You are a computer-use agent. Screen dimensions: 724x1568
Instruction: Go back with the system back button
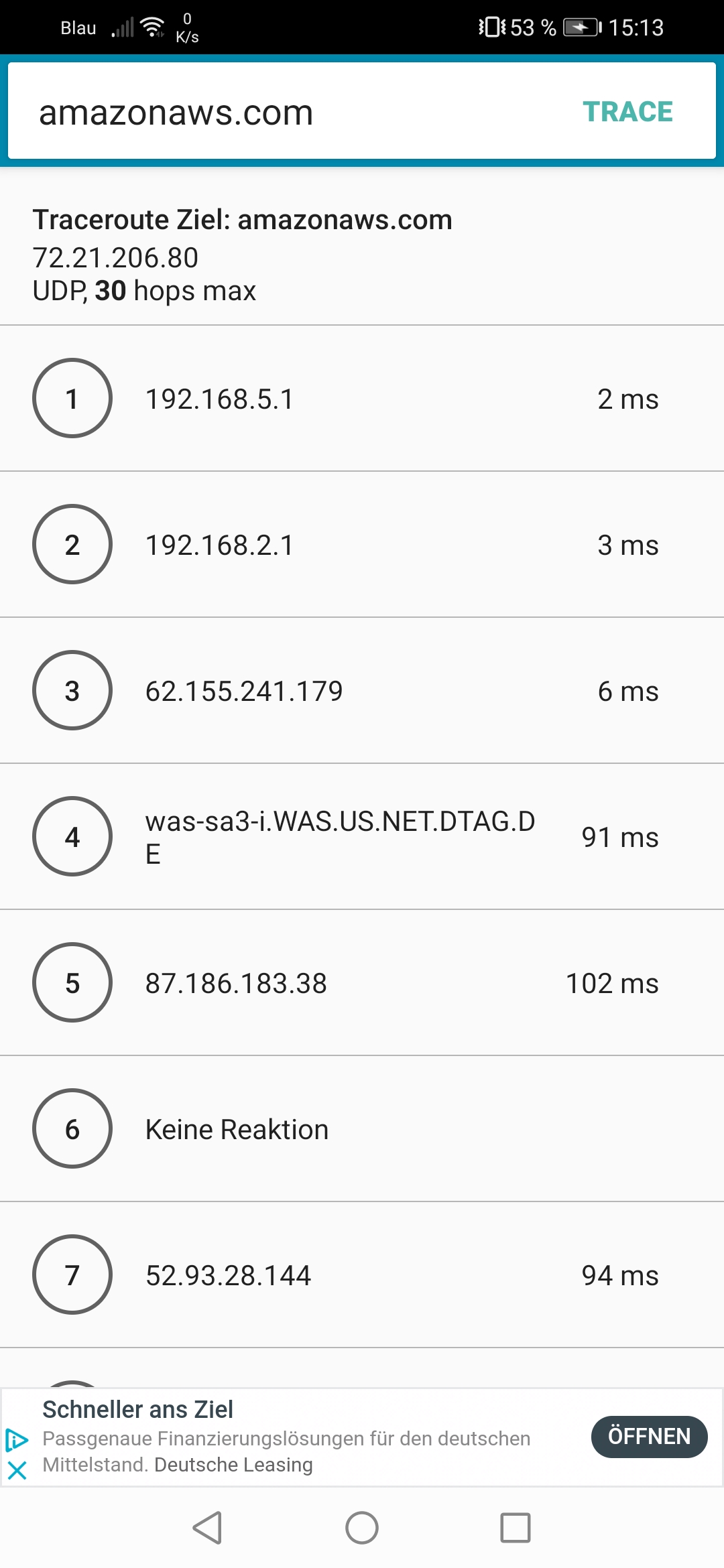pos(207,1528)
